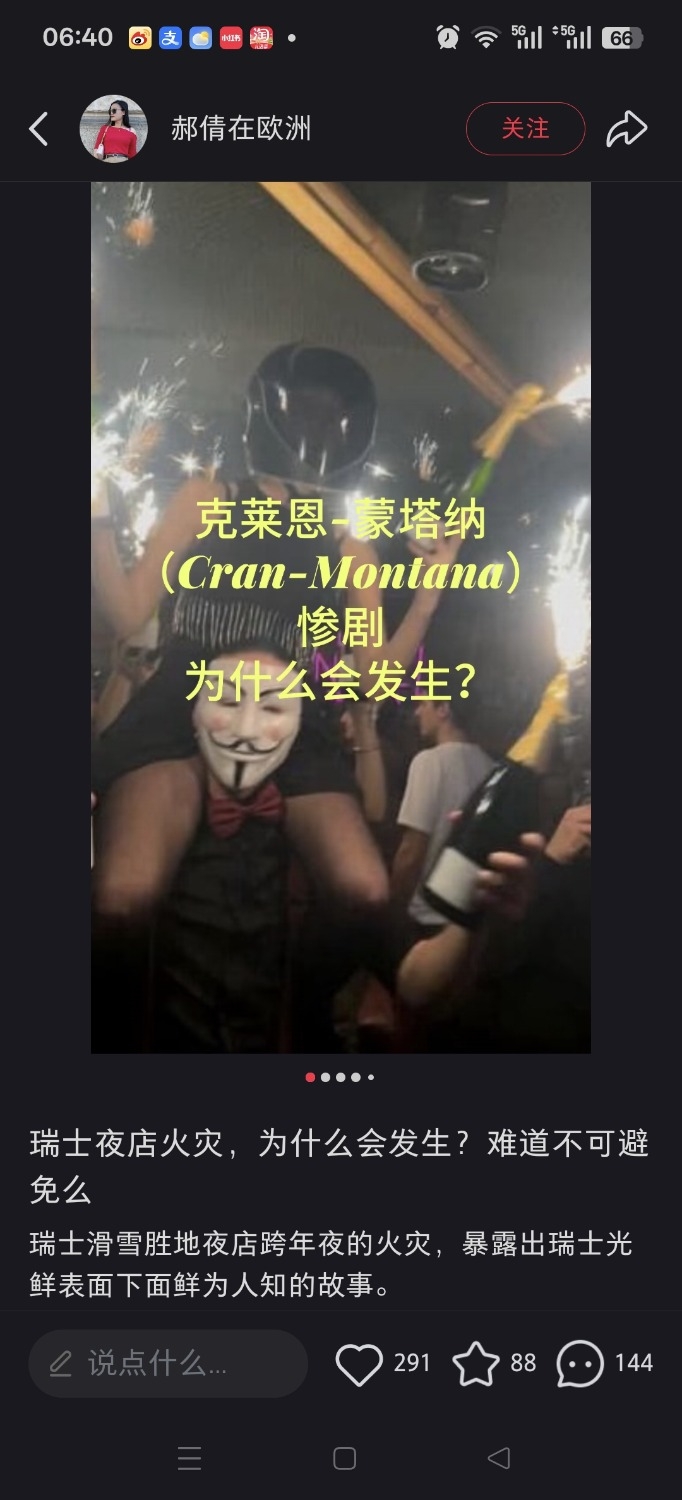This screenshot has width=682, height=1500.
Task: Open the comments bubble showing 144
Action: pyautogui.click(x=580, y=1364)
